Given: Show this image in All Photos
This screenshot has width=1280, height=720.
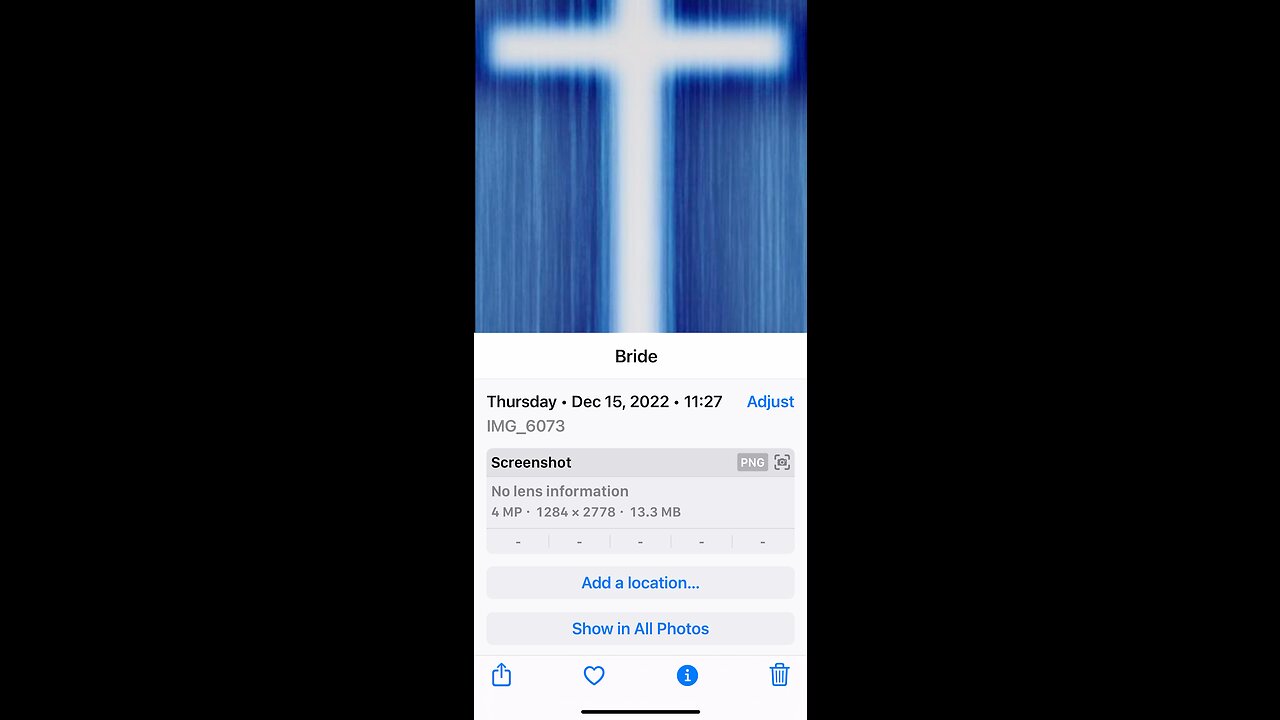Looking at the screenshot, I should [640, 629].
